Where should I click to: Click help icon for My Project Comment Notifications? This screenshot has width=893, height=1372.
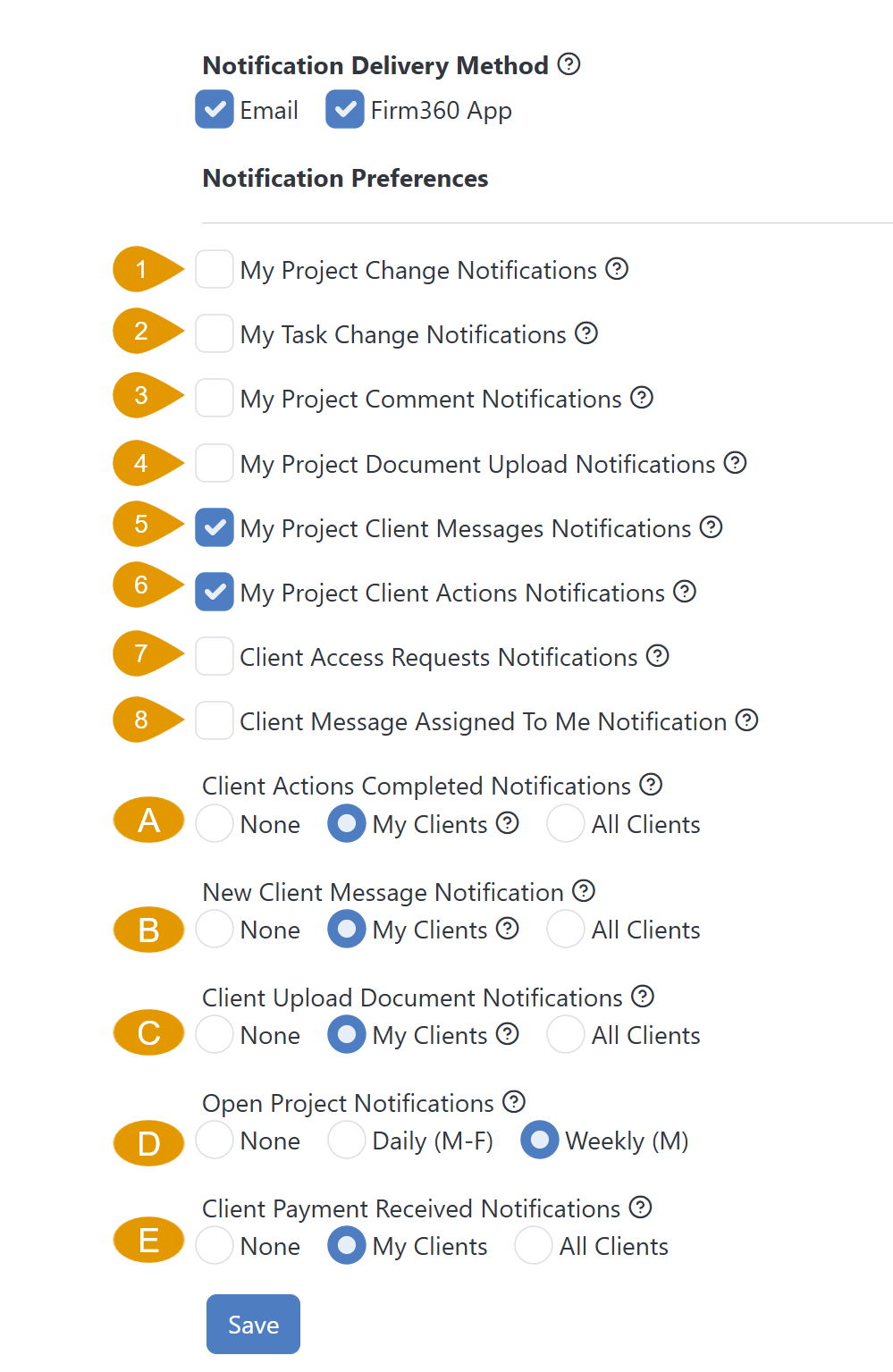coord(642,398)
